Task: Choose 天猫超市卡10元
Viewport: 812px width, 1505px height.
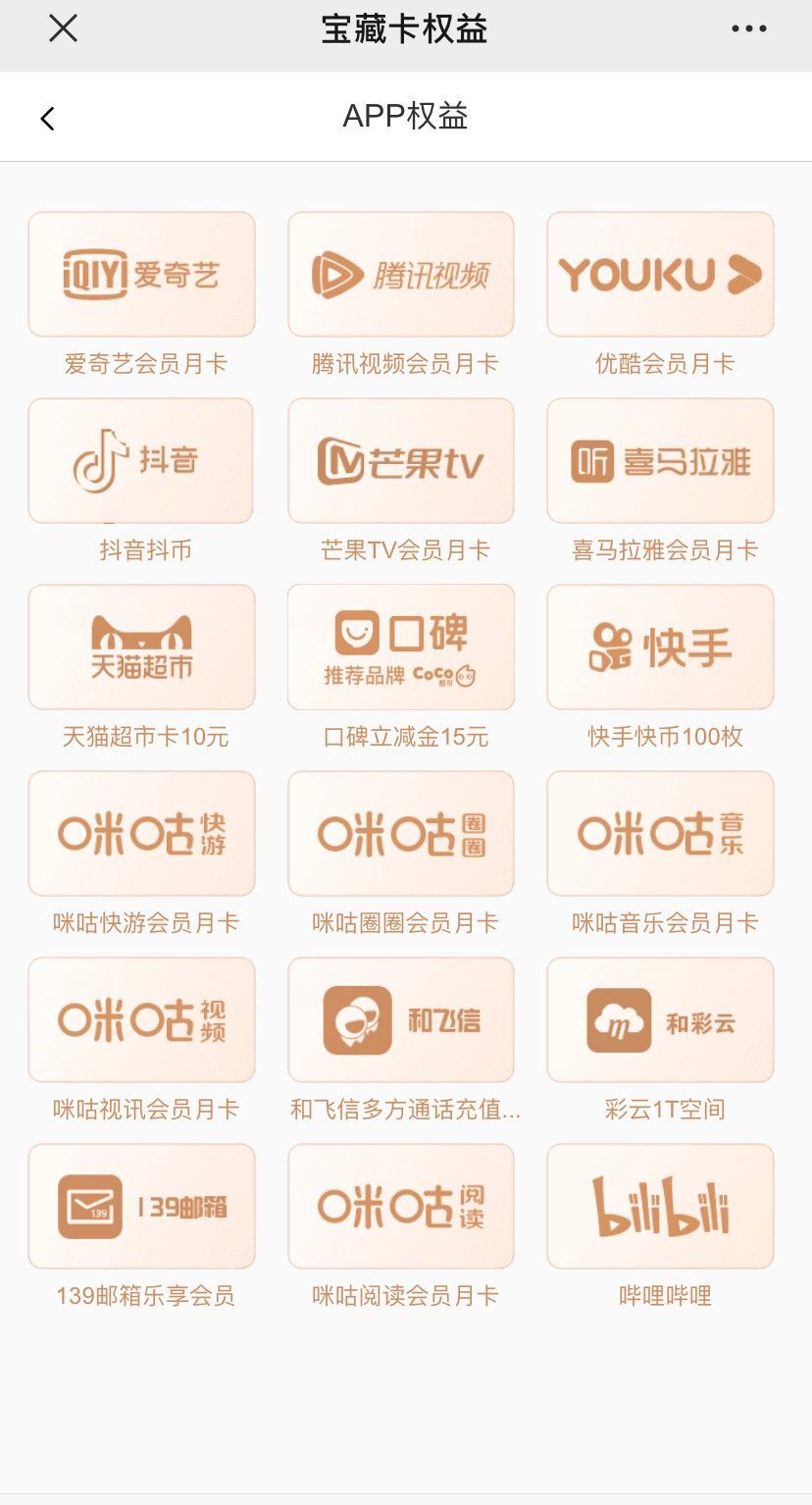Action: pyautogui.click(x=141, y=648)
